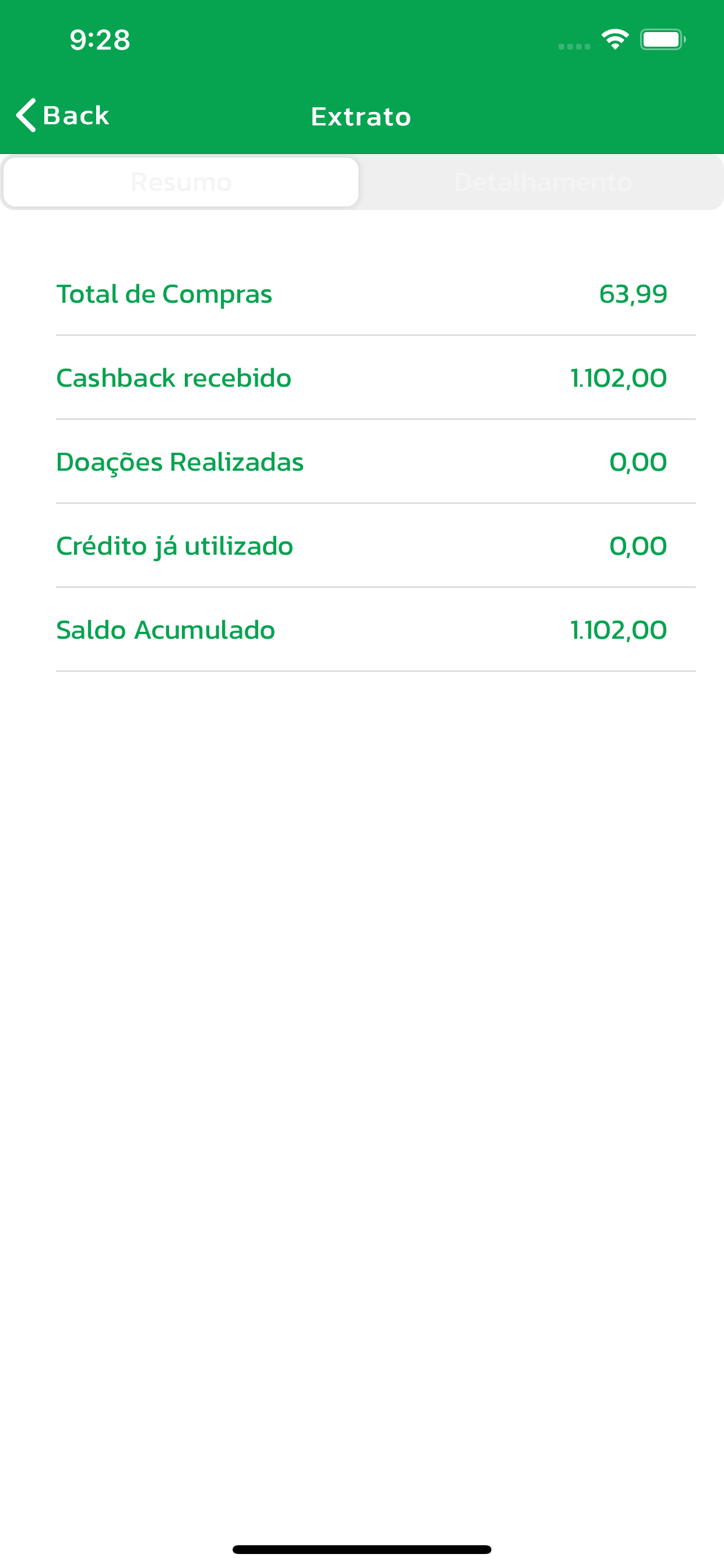Go back using the Back button
The image size is (724, 1568).
[63, 115]
